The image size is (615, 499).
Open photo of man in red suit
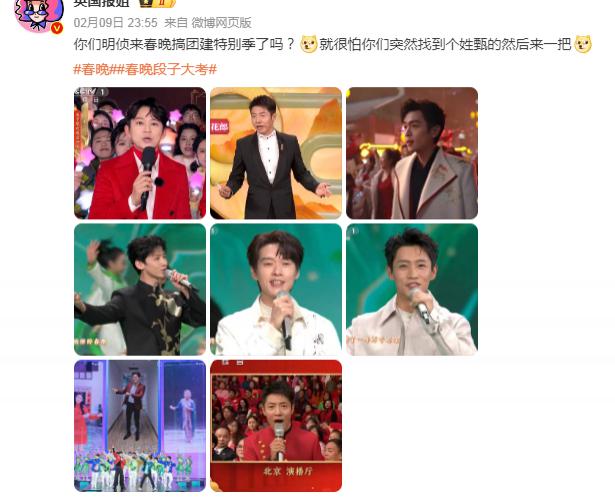(x=140, y=153)
